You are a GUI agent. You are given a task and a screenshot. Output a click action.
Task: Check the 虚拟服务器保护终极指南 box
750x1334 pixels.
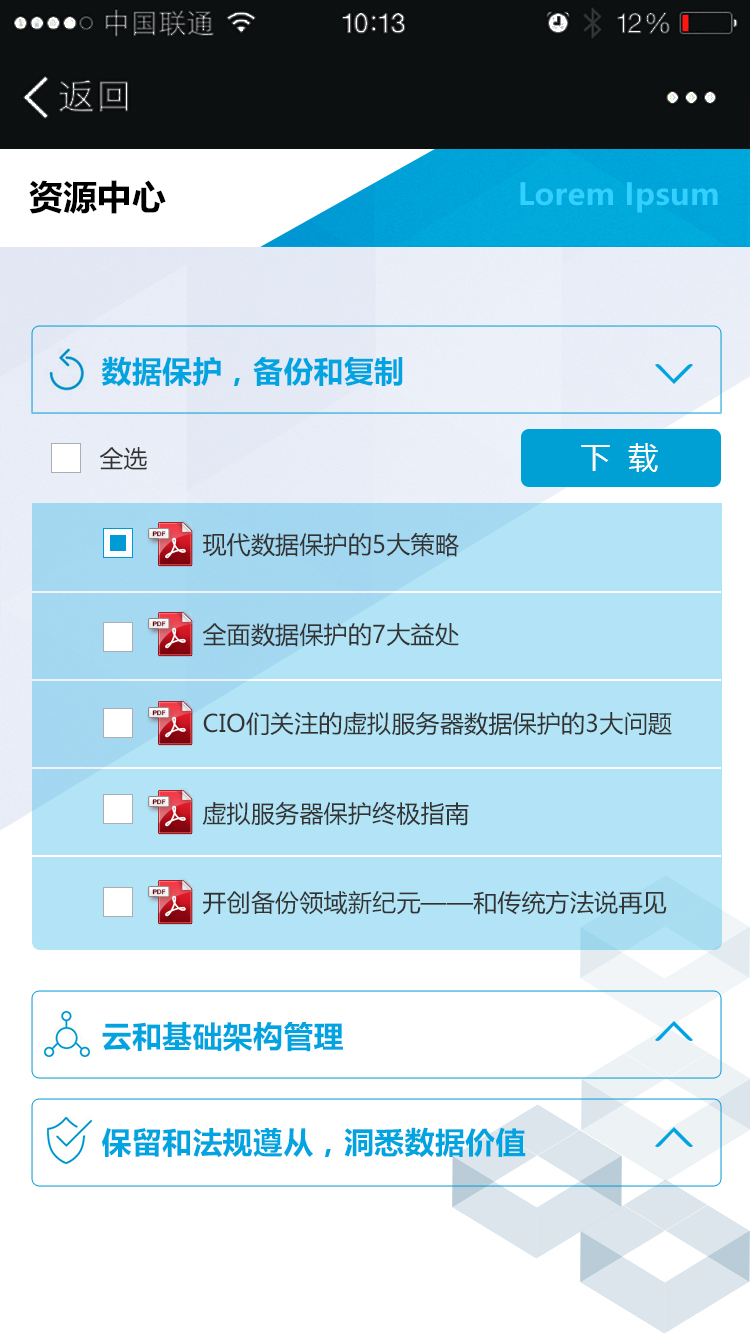pos(118,810)
